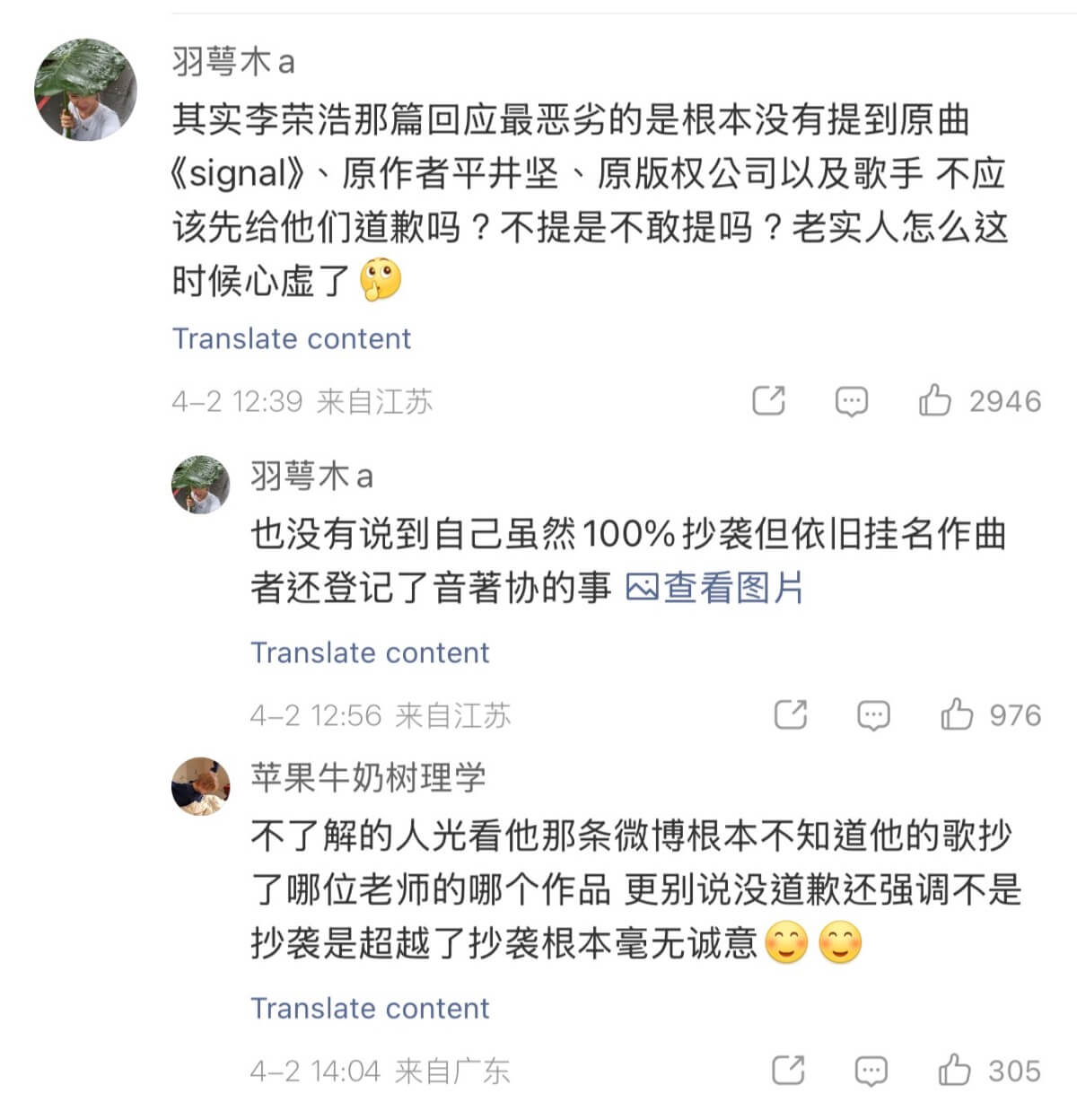The height and width of the screenshot is (1120, 1077).
Task: Like the reply by 苹果牛奶树理学
Action: [955, 1071]
